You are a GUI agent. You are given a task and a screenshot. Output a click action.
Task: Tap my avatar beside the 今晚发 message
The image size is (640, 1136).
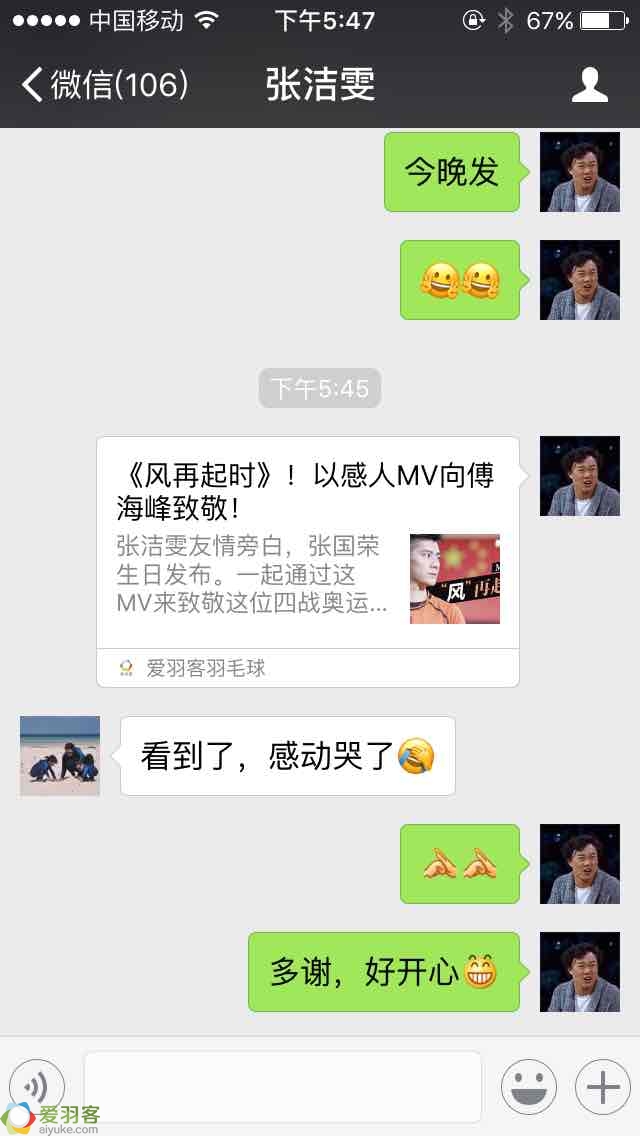tap(580, 172)
